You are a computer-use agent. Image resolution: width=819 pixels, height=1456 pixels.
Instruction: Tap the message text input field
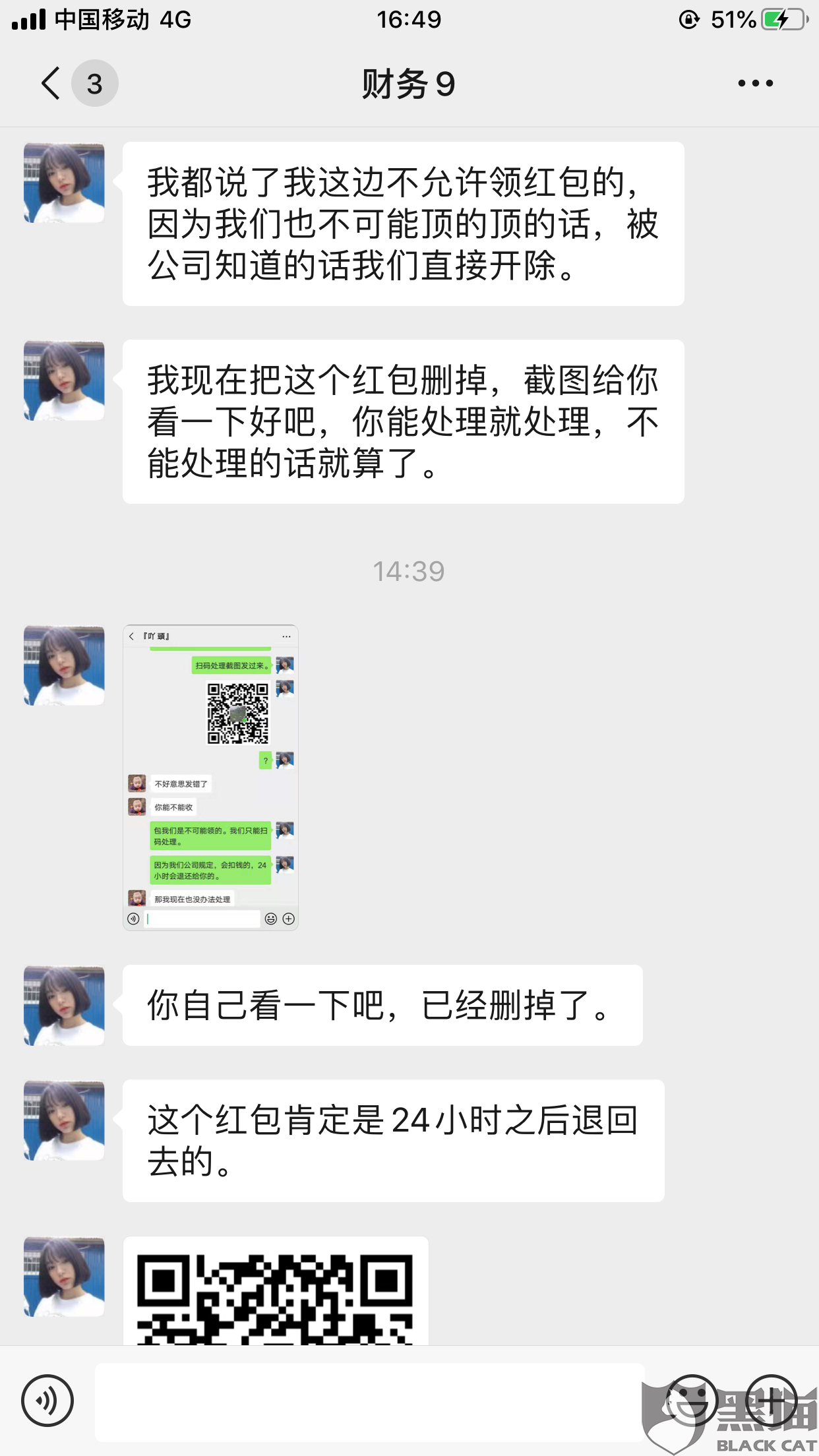370,1402
